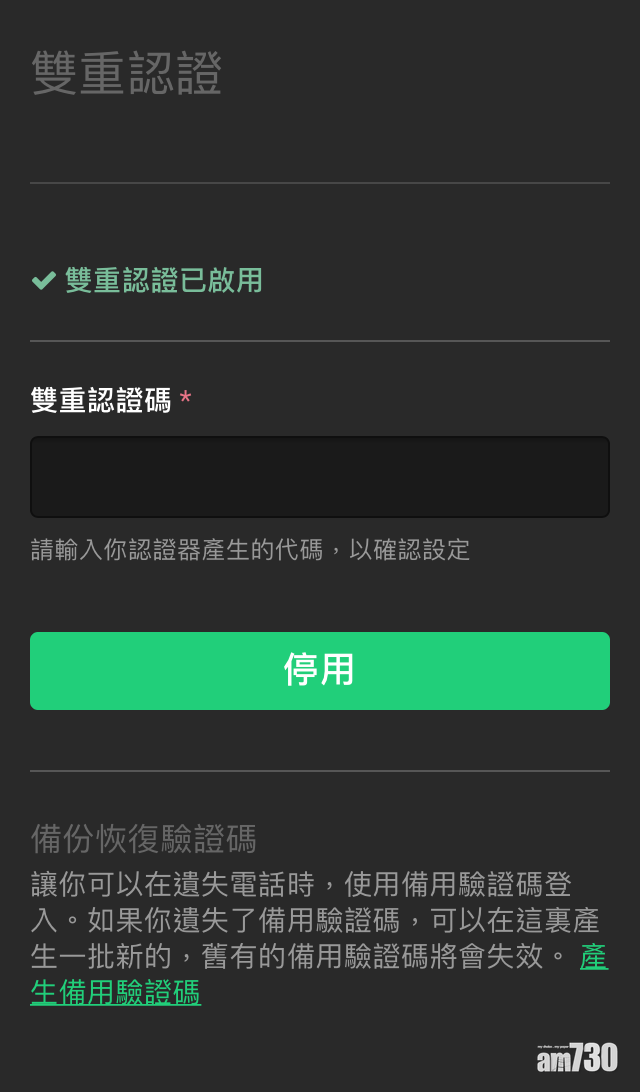This screenshot has width=640, height=1092.
Task: Tap the green 停用 button
Action: pos(319,671)
